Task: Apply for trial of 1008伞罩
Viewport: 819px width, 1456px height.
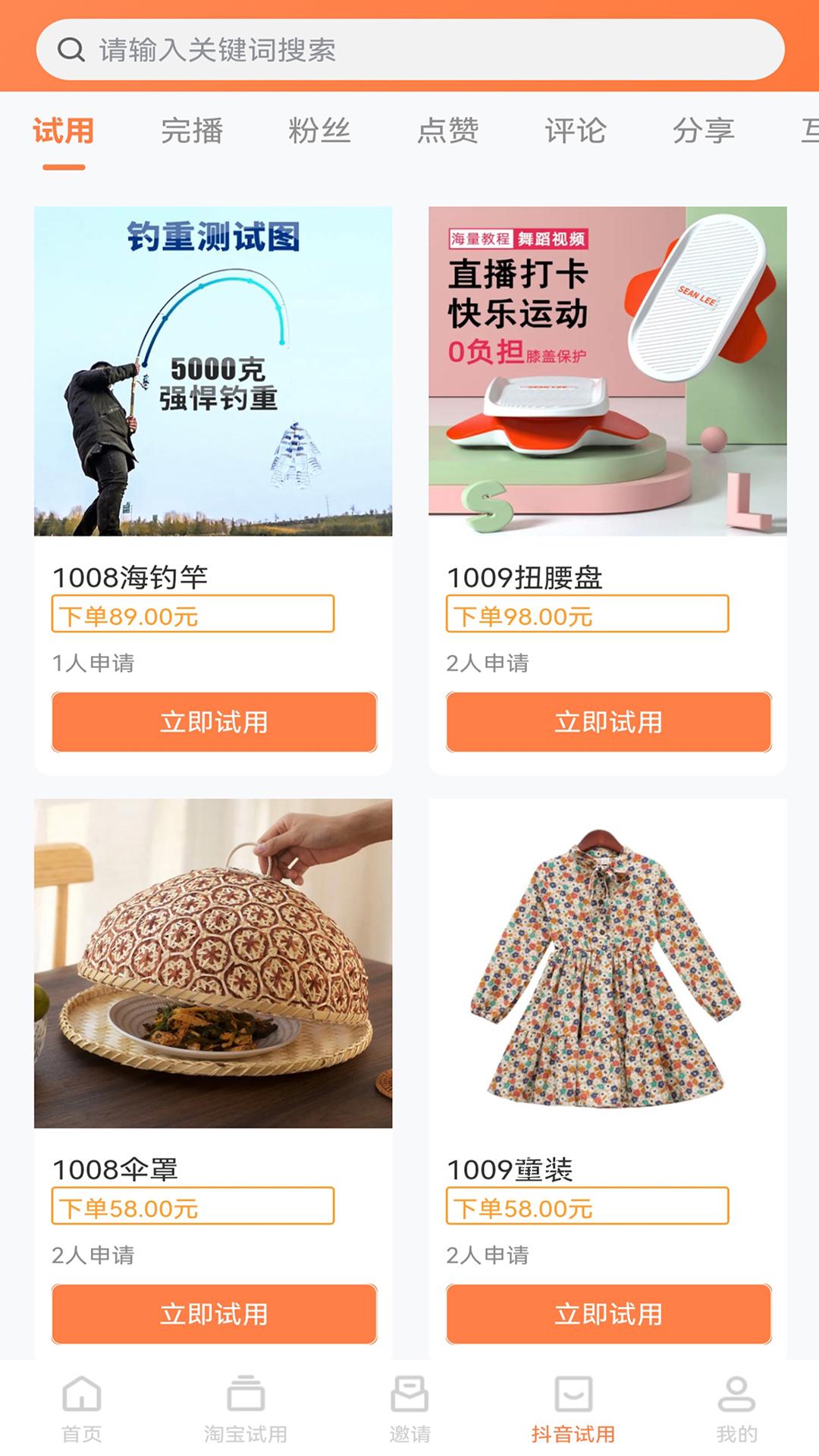Action: tap(214, 1314)
